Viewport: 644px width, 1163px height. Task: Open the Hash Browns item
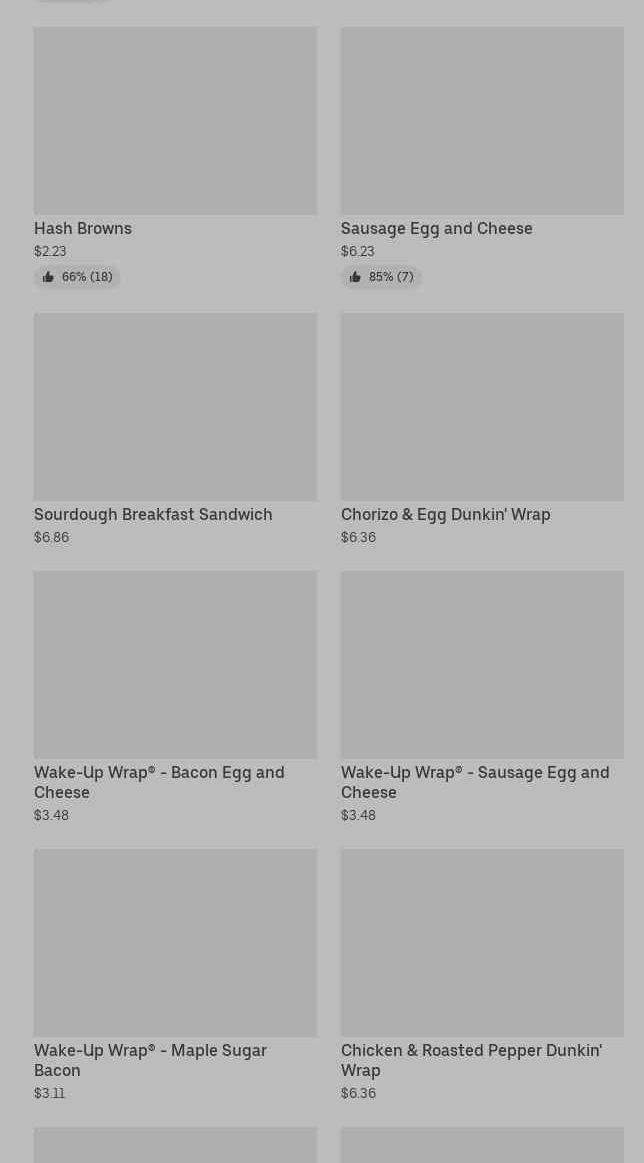click(x=175, y=157)
